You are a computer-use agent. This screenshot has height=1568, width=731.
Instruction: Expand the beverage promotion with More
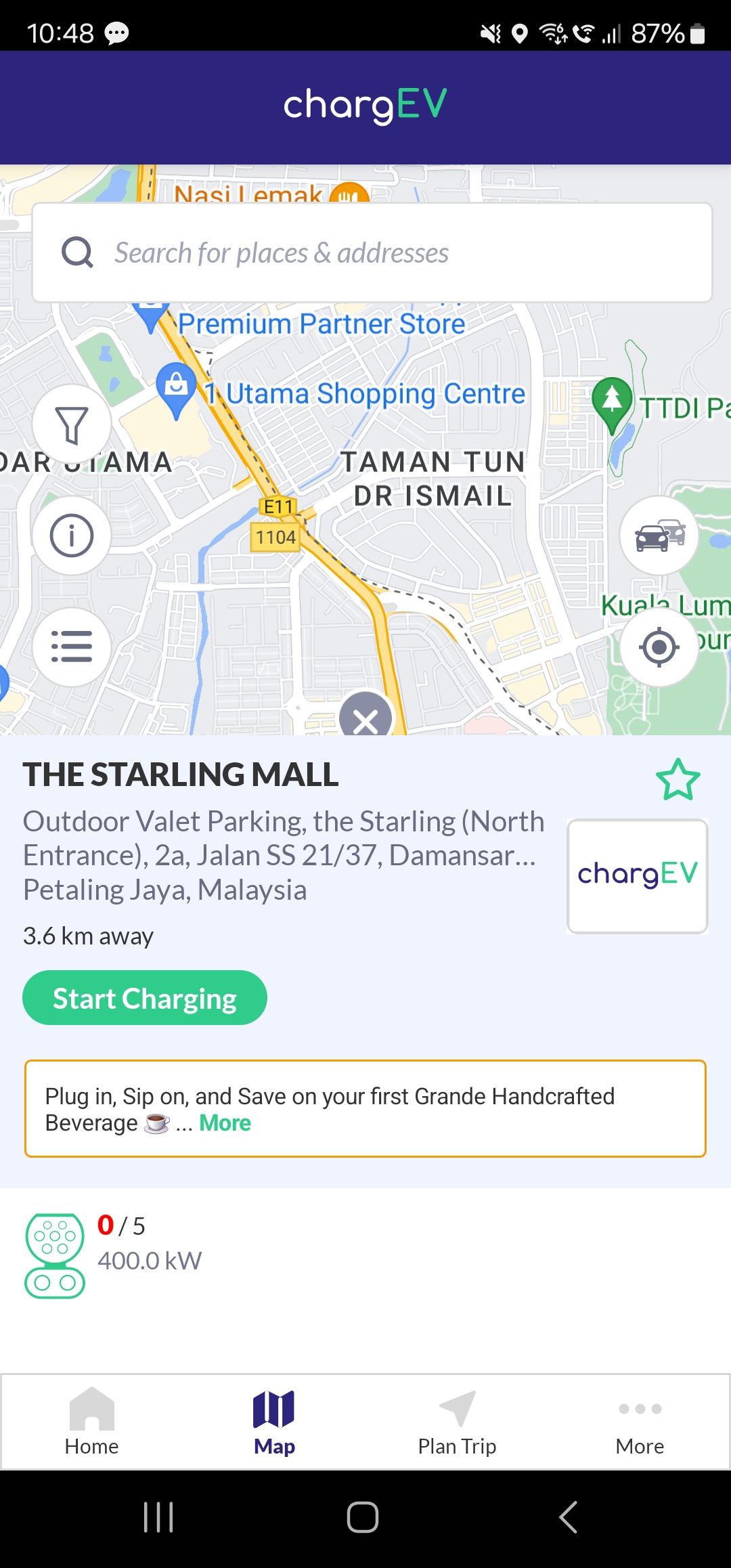[x=225, y=1123]
